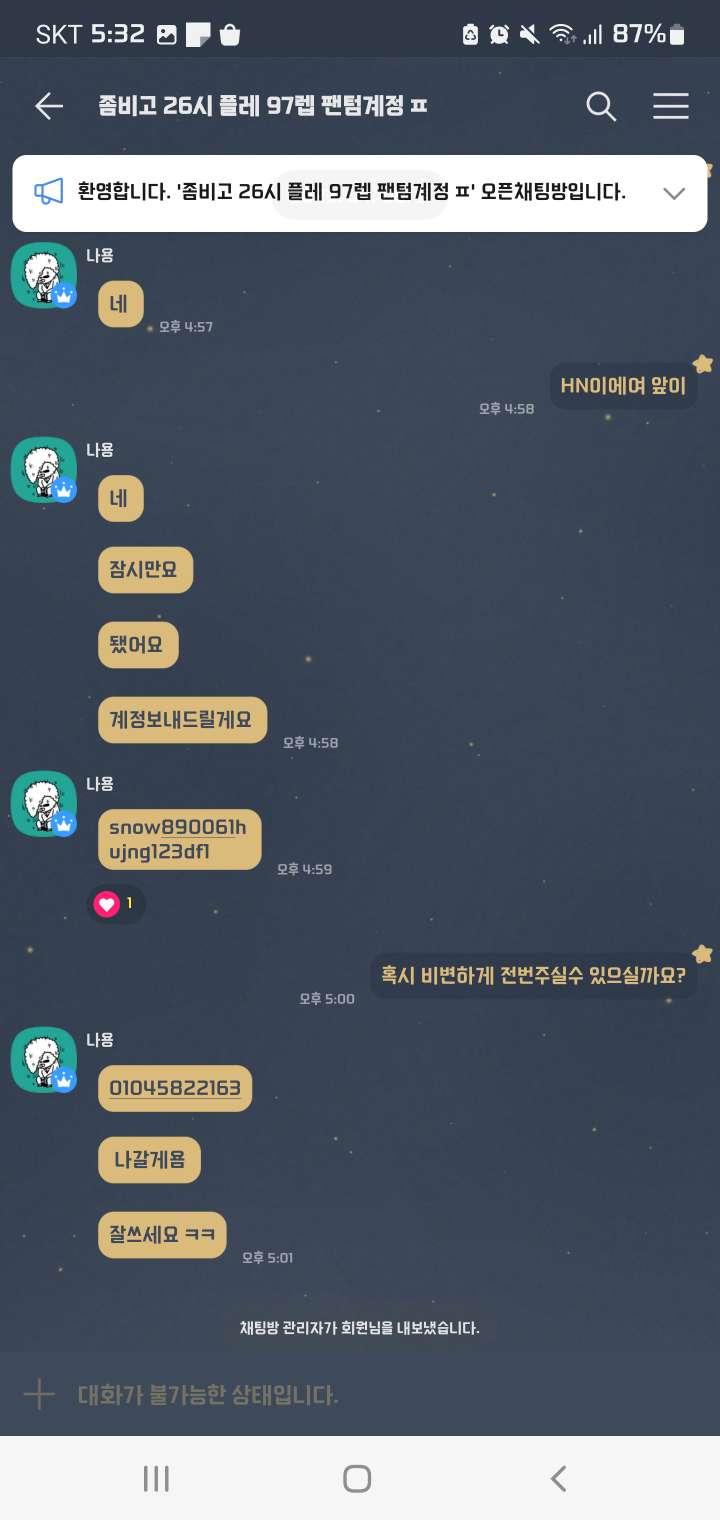Open 나용's profile picture at the top

point(44,275)
